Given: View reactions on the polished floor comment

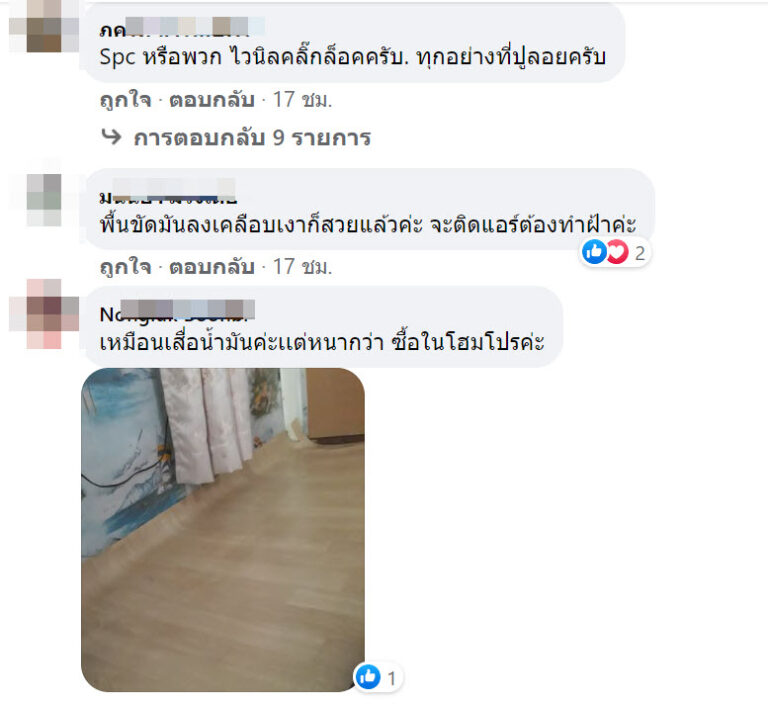Looking at the screenshot, I should [x=615, y=252].
